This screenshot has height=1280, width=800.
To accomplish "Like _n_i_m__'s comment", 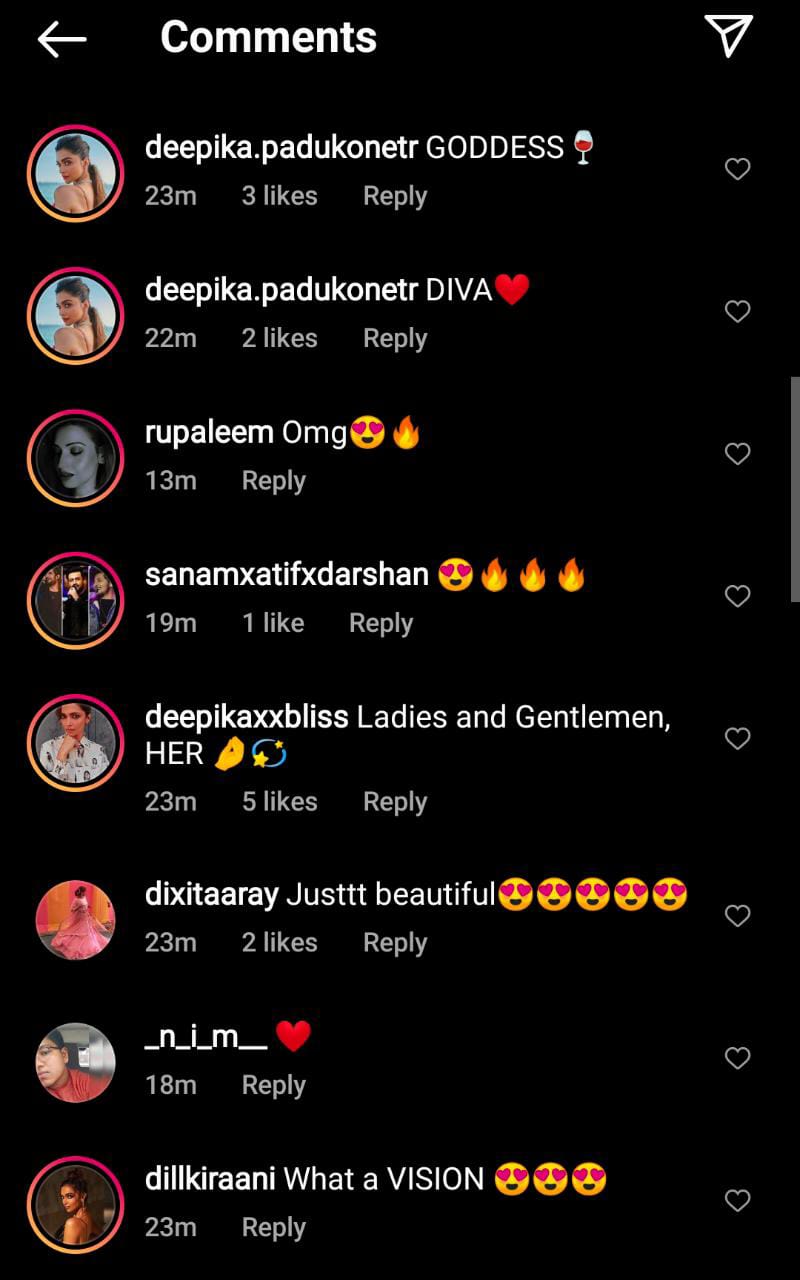I will tap(737, 1058).
